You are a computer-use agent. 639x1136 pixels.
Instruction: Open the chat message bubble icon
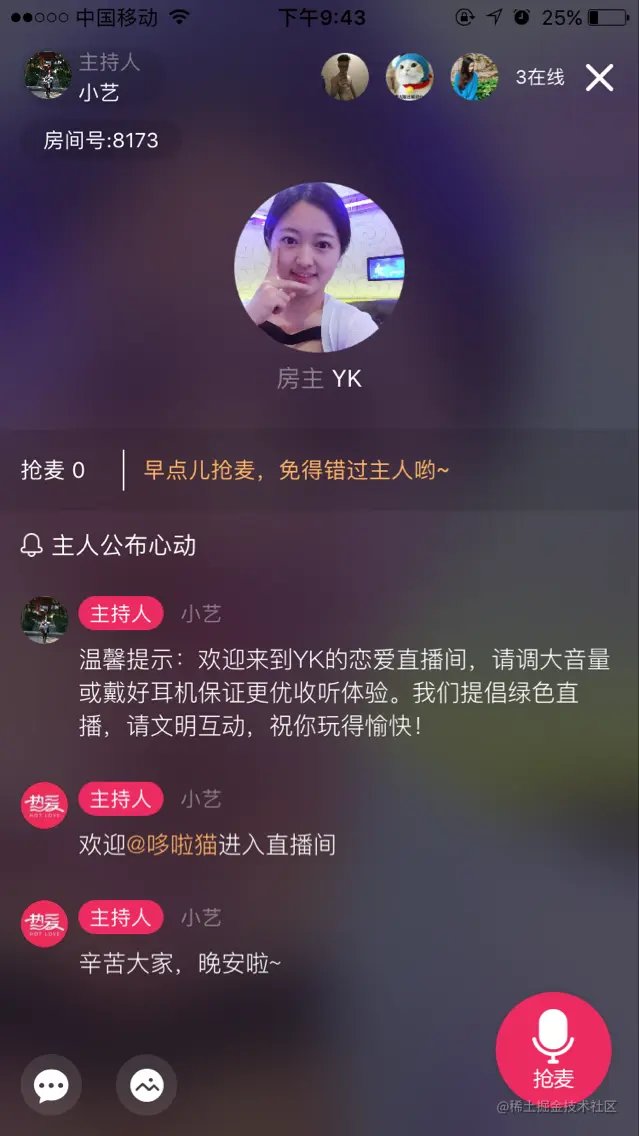click(x=51, y=1085)
